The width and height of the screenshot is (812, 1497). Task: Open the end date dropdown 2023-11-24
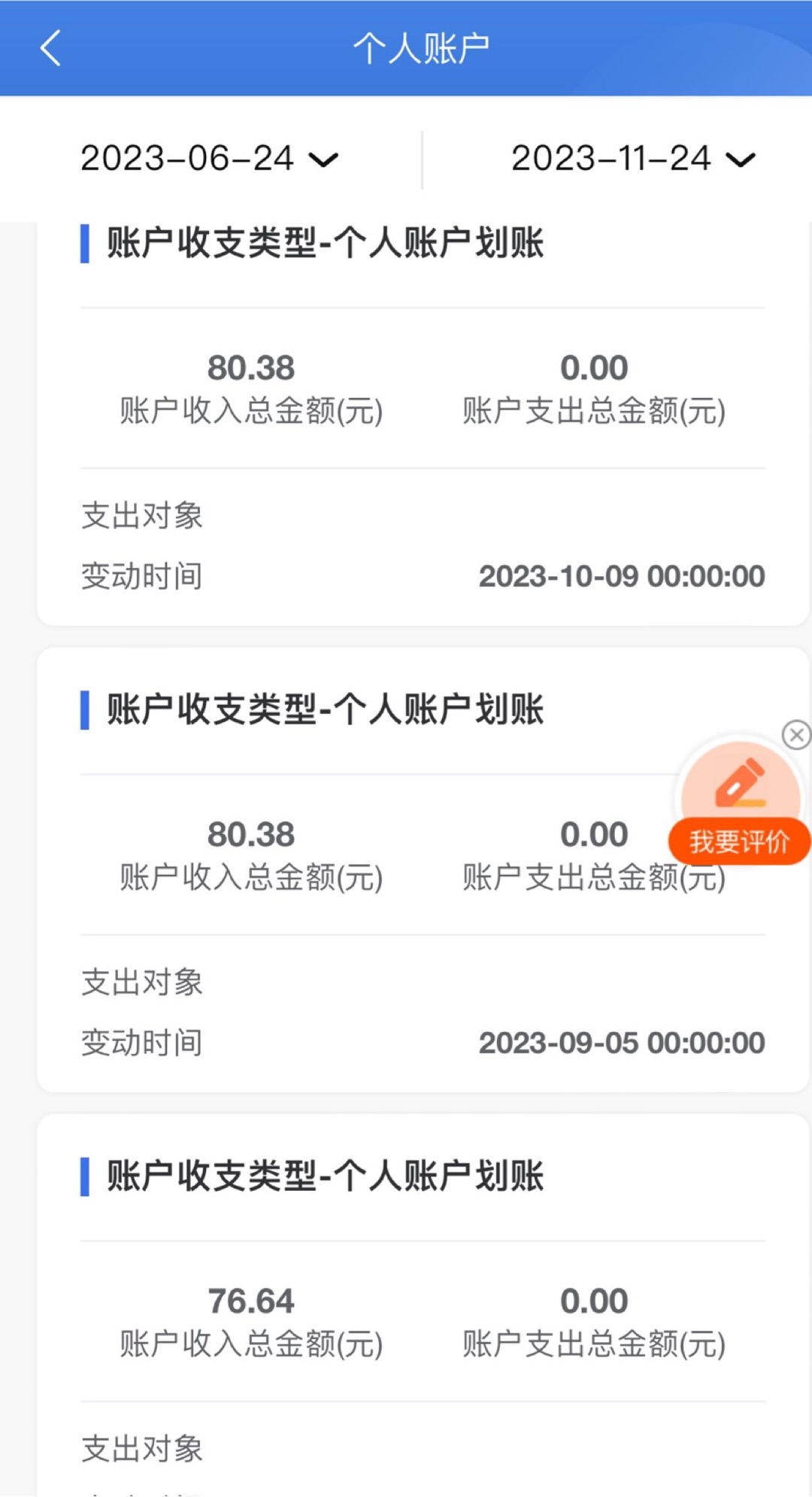(x=633, y=159)
